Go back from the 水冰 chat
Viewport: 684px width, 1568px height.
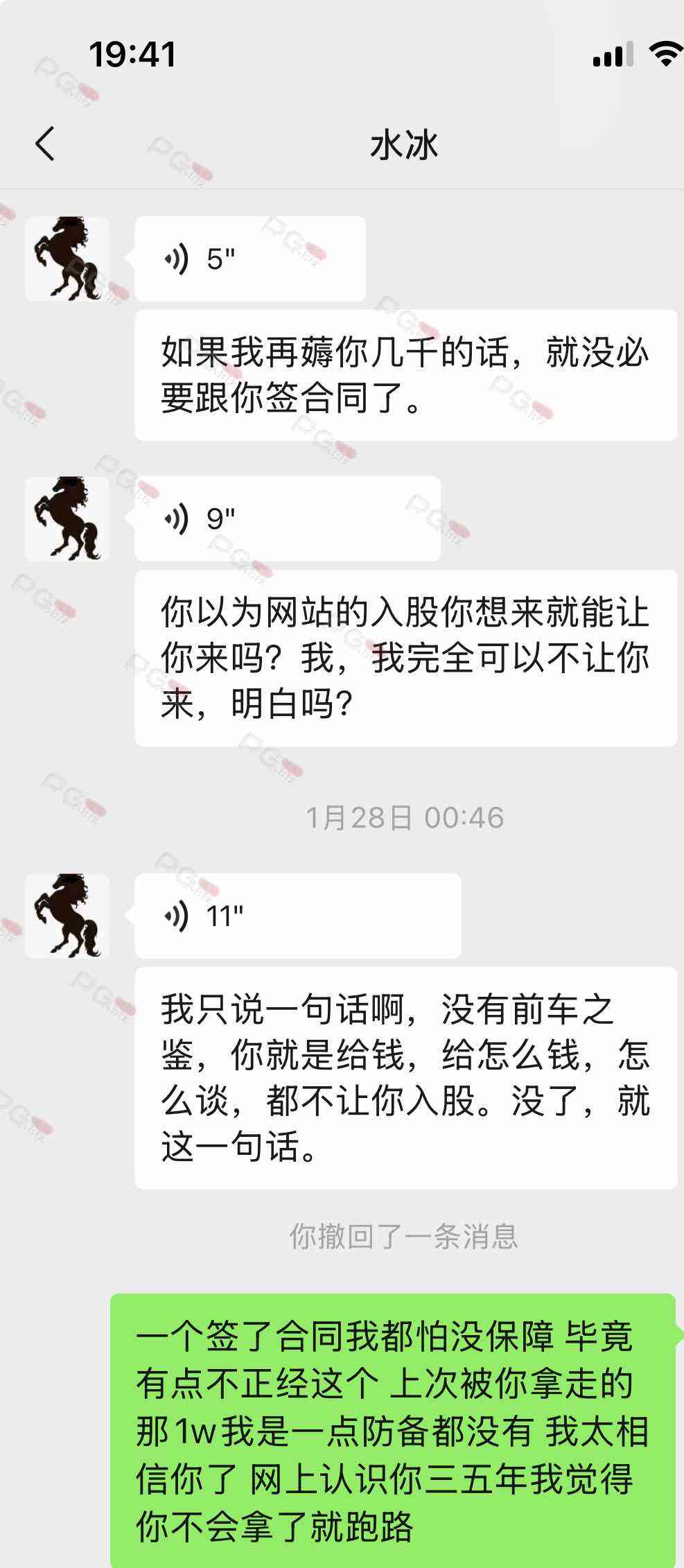point(45,144)
